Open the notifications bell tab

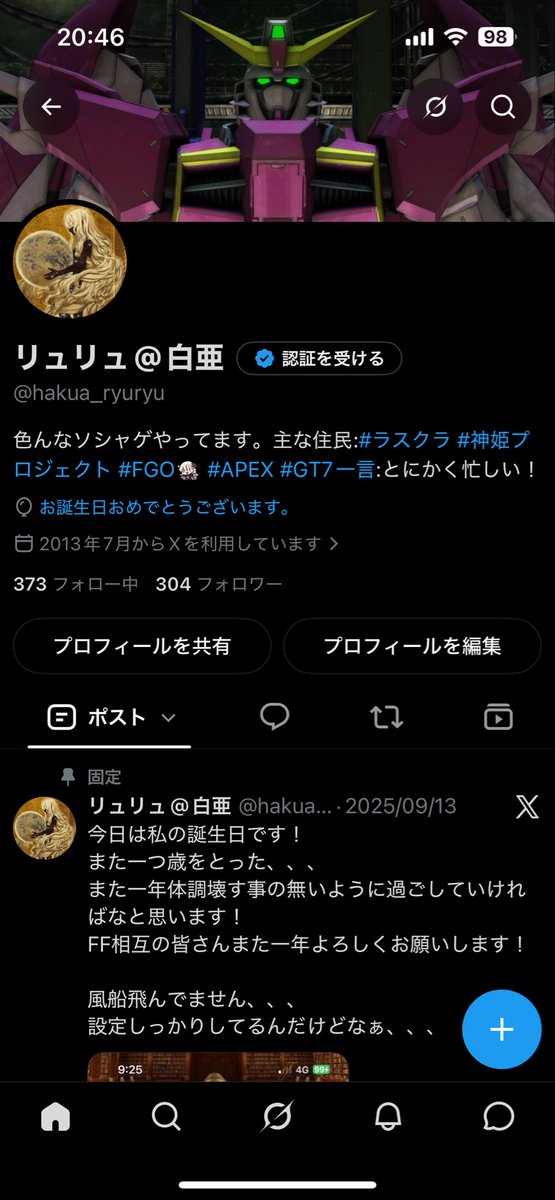tap(388, 1116)
